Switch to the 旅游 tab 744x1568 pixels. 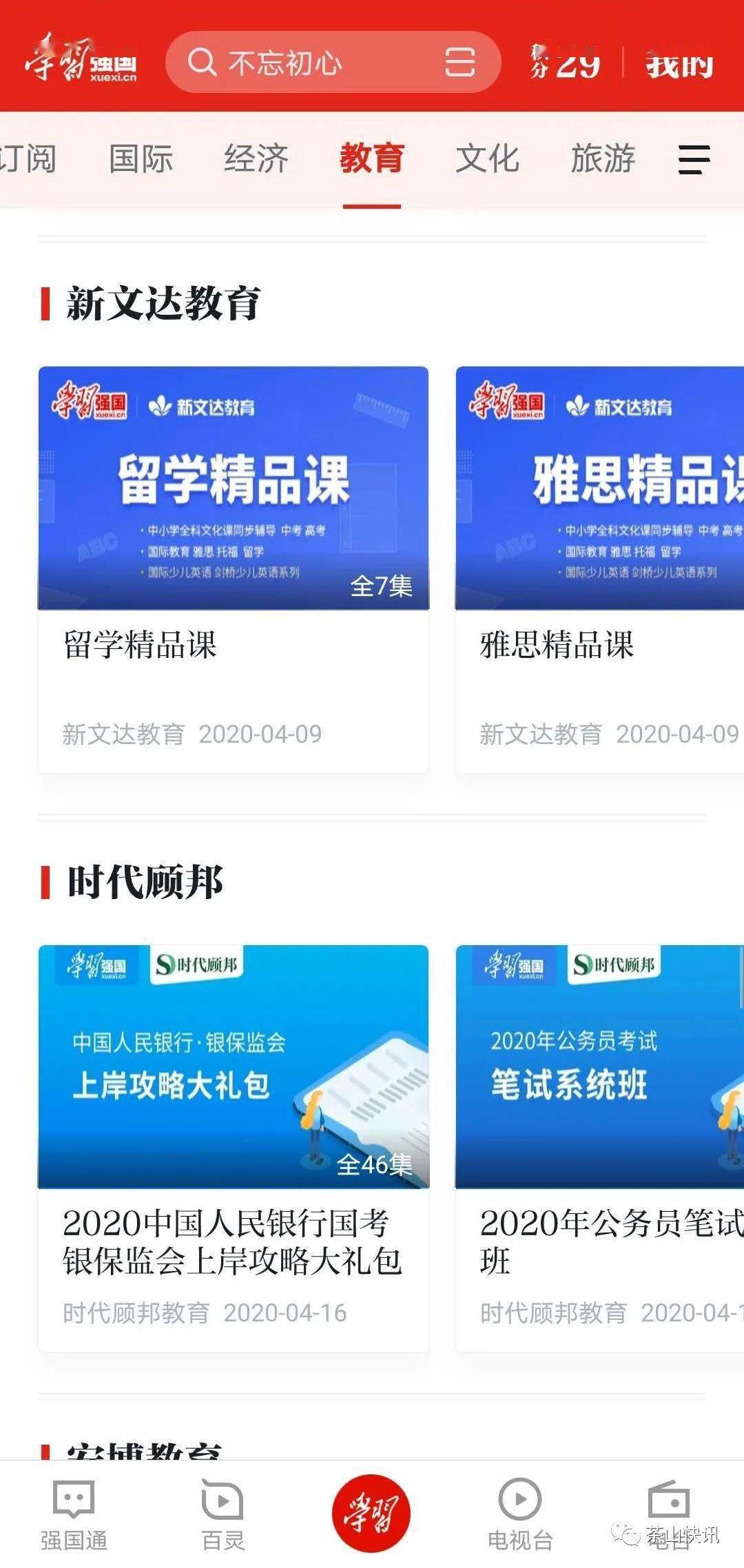603,158
